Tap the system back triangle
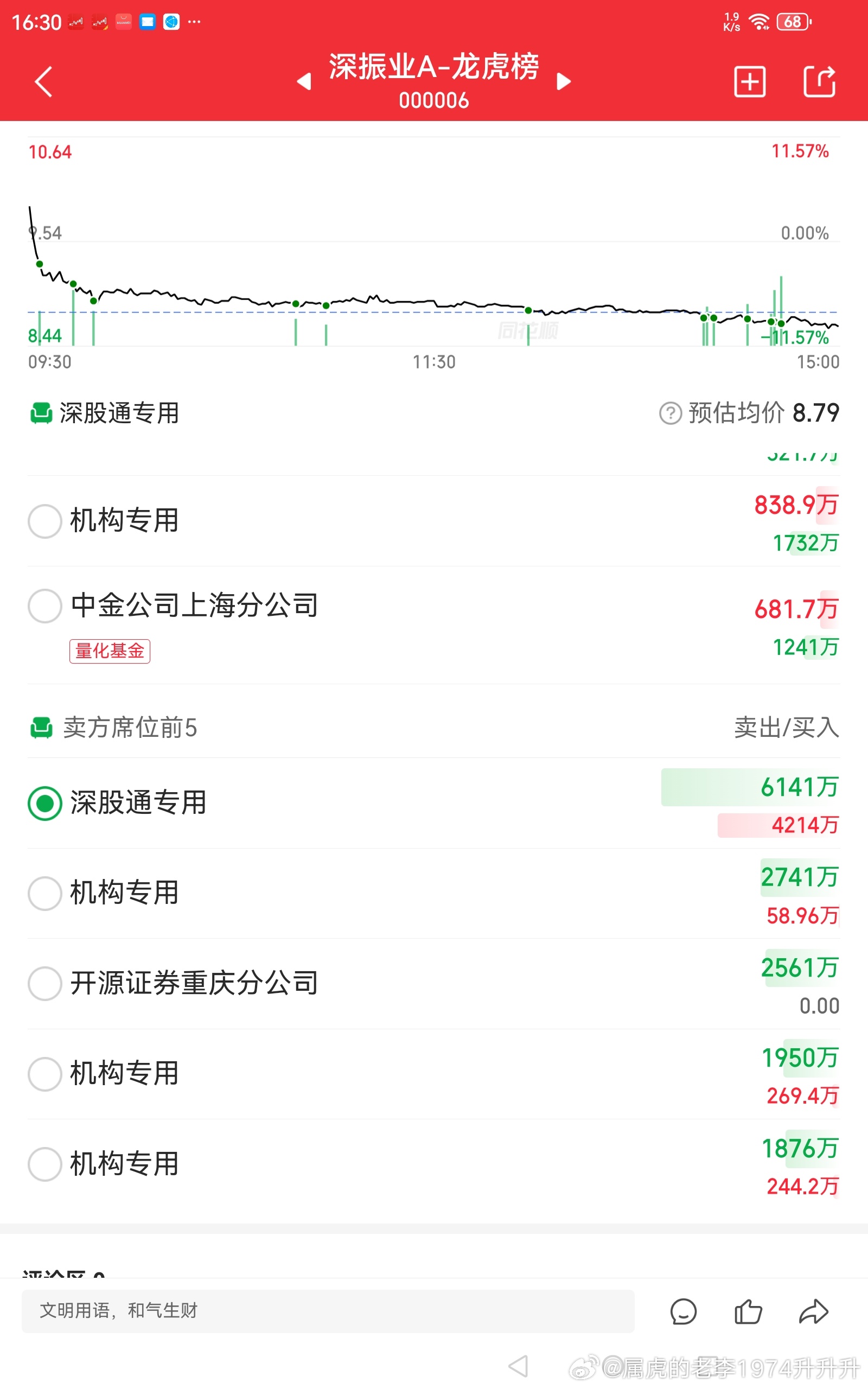Screen dimensions: 868x1389 tap(519, 1366)
